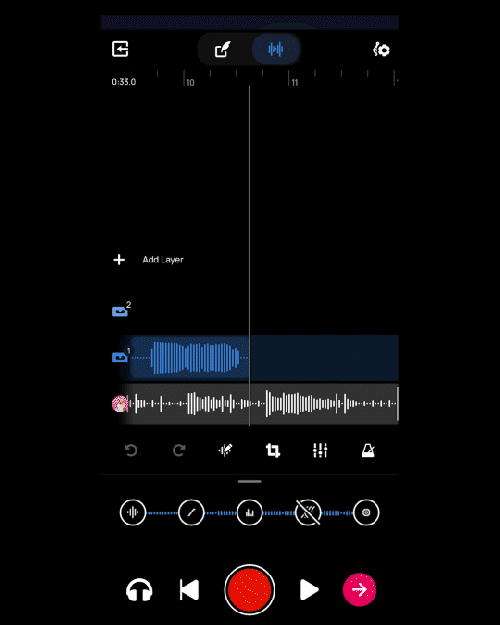500x625 pixels.
Task: Open the audio settings gear icon
Action: [382, 50]
